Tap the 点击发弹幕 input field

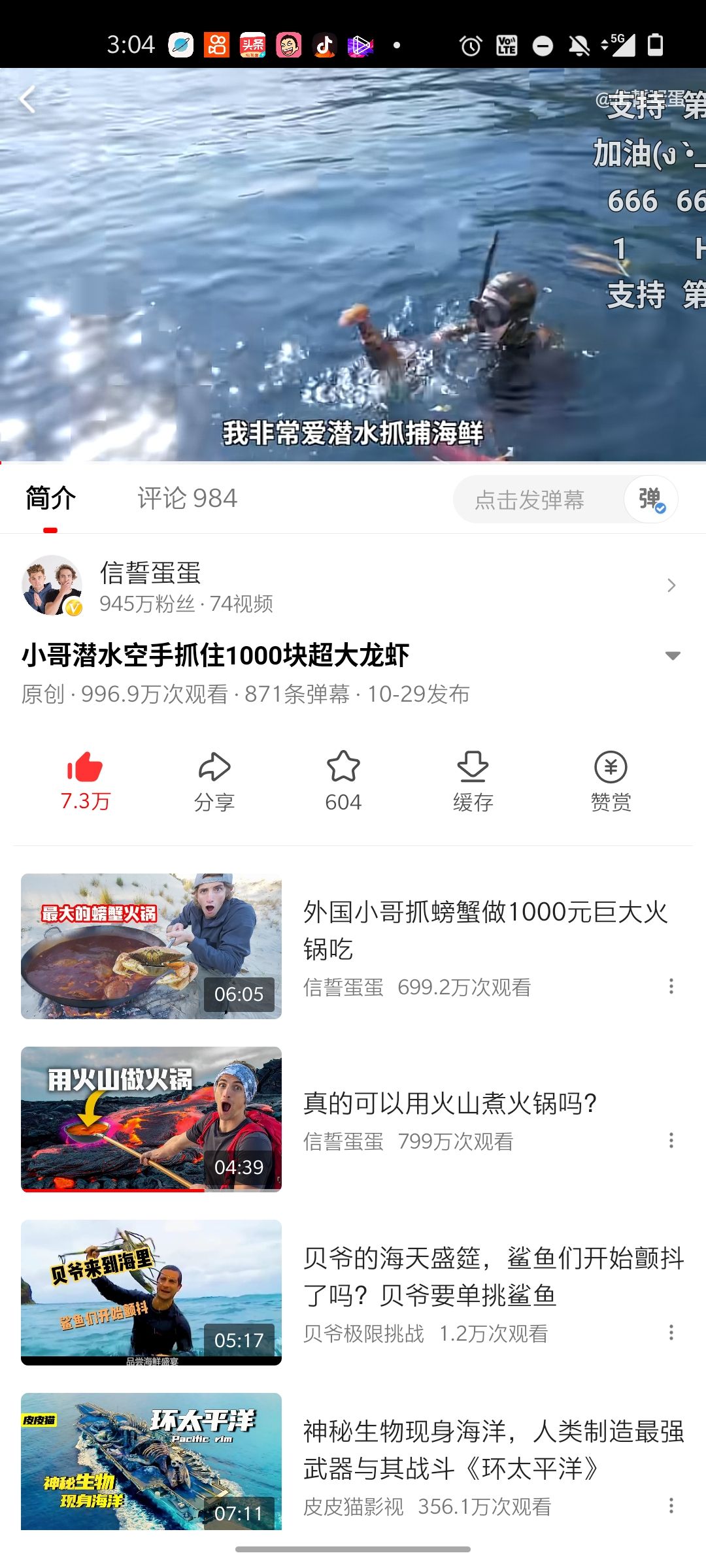coord(529,500)
